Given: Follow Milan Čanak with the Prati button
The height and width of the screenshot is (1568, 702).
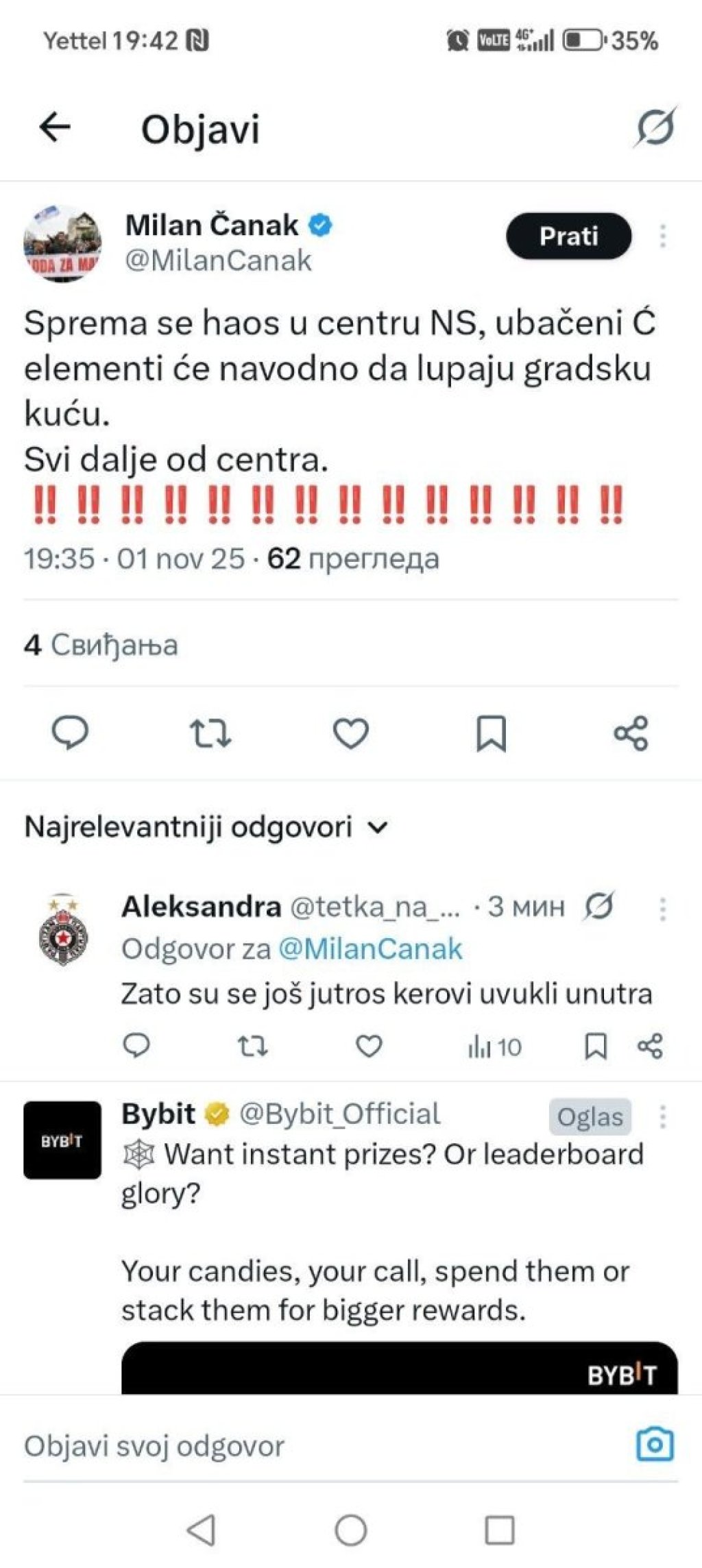Looking at the screenshot, I should click(x=568, y=236).
